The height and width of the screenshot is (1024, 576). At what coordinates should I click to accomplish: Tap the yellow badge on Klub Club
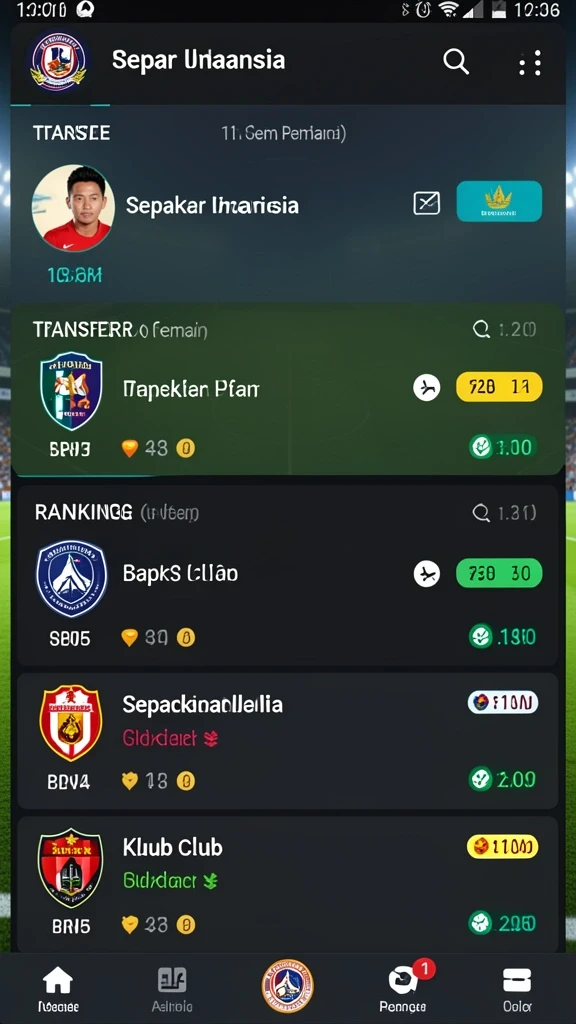503,847
